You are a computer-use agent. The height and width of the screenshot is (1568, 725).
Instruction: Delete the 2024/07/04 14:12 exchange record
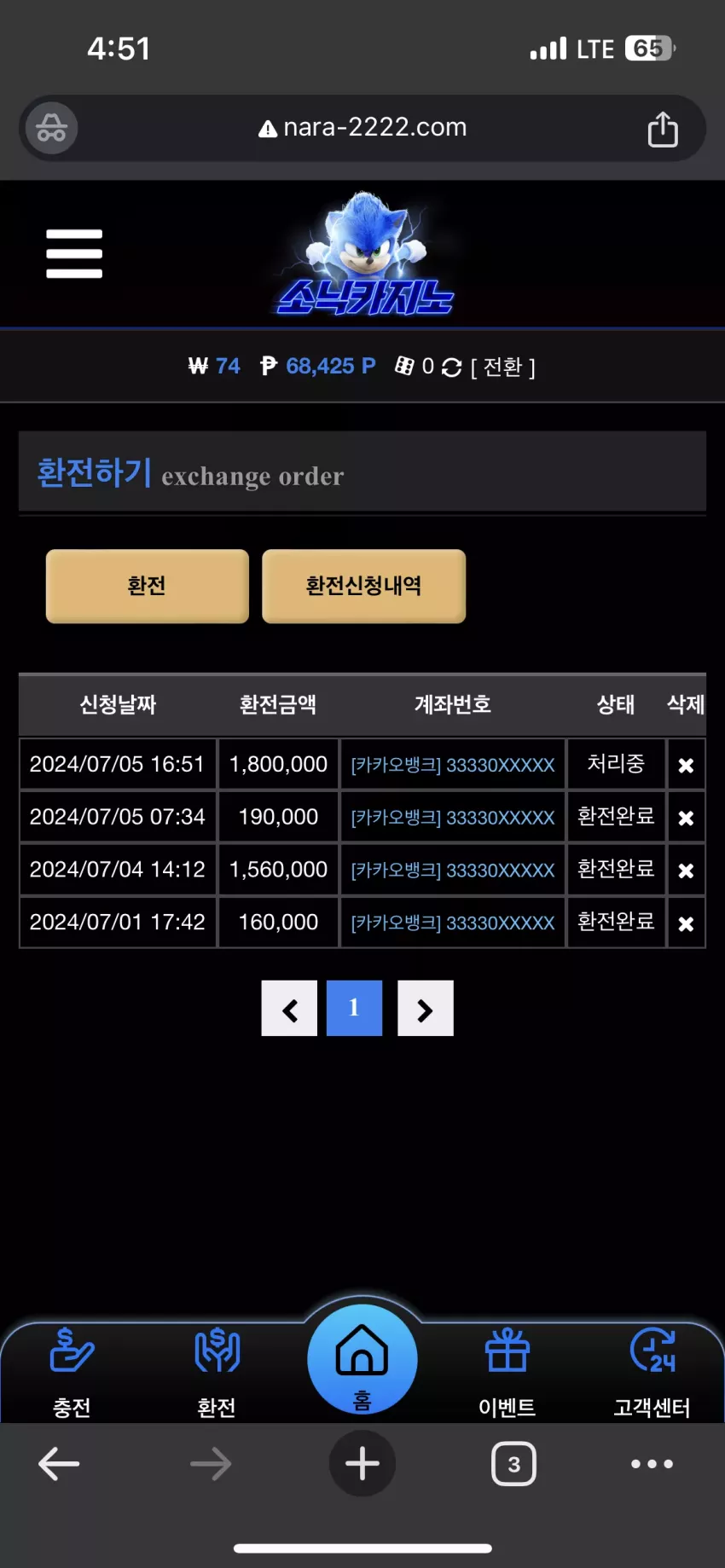pyautogui.click(x=686, y=871)
